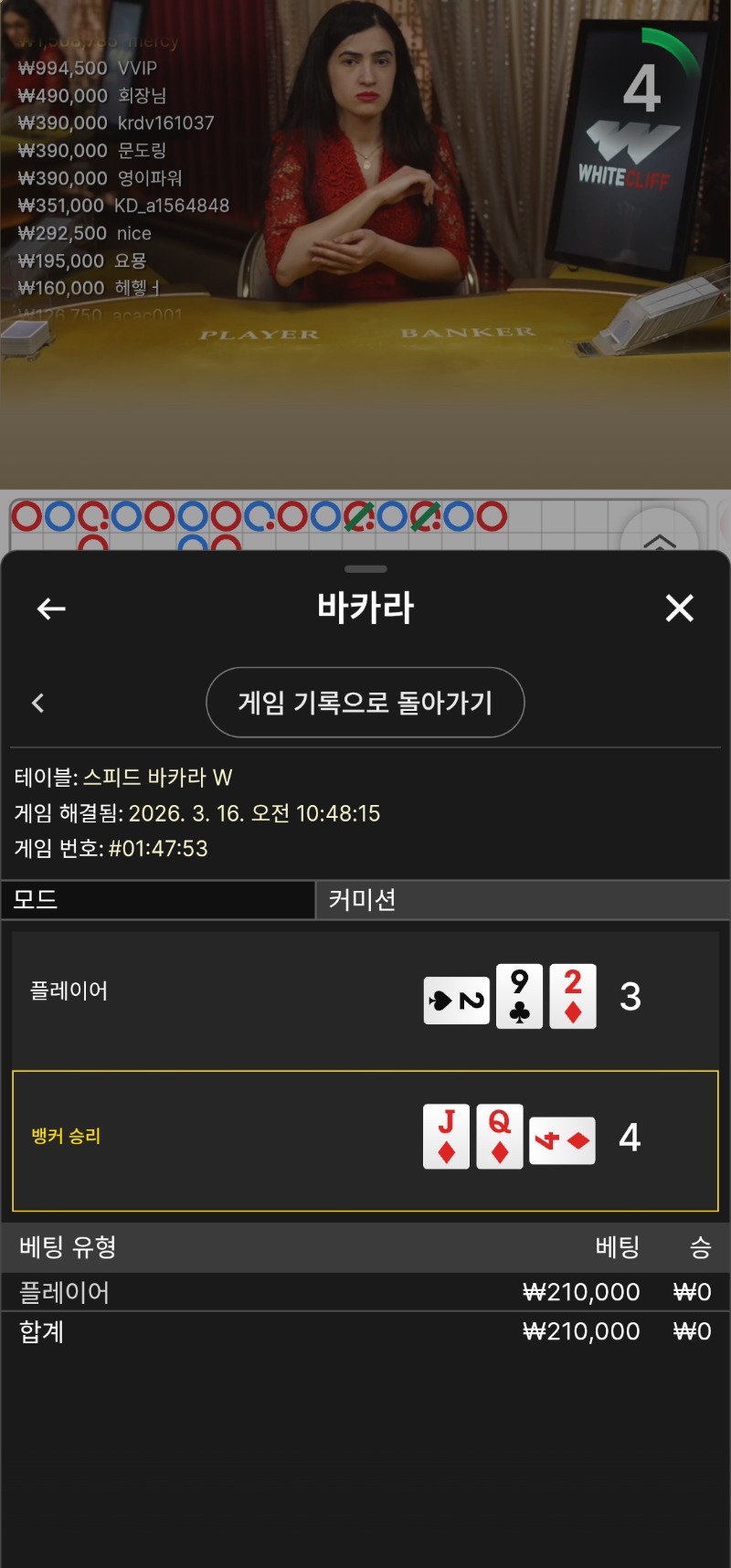Close the 바카라 history panel
Screen dimensions: 731x1568
(x=679, y=609)
